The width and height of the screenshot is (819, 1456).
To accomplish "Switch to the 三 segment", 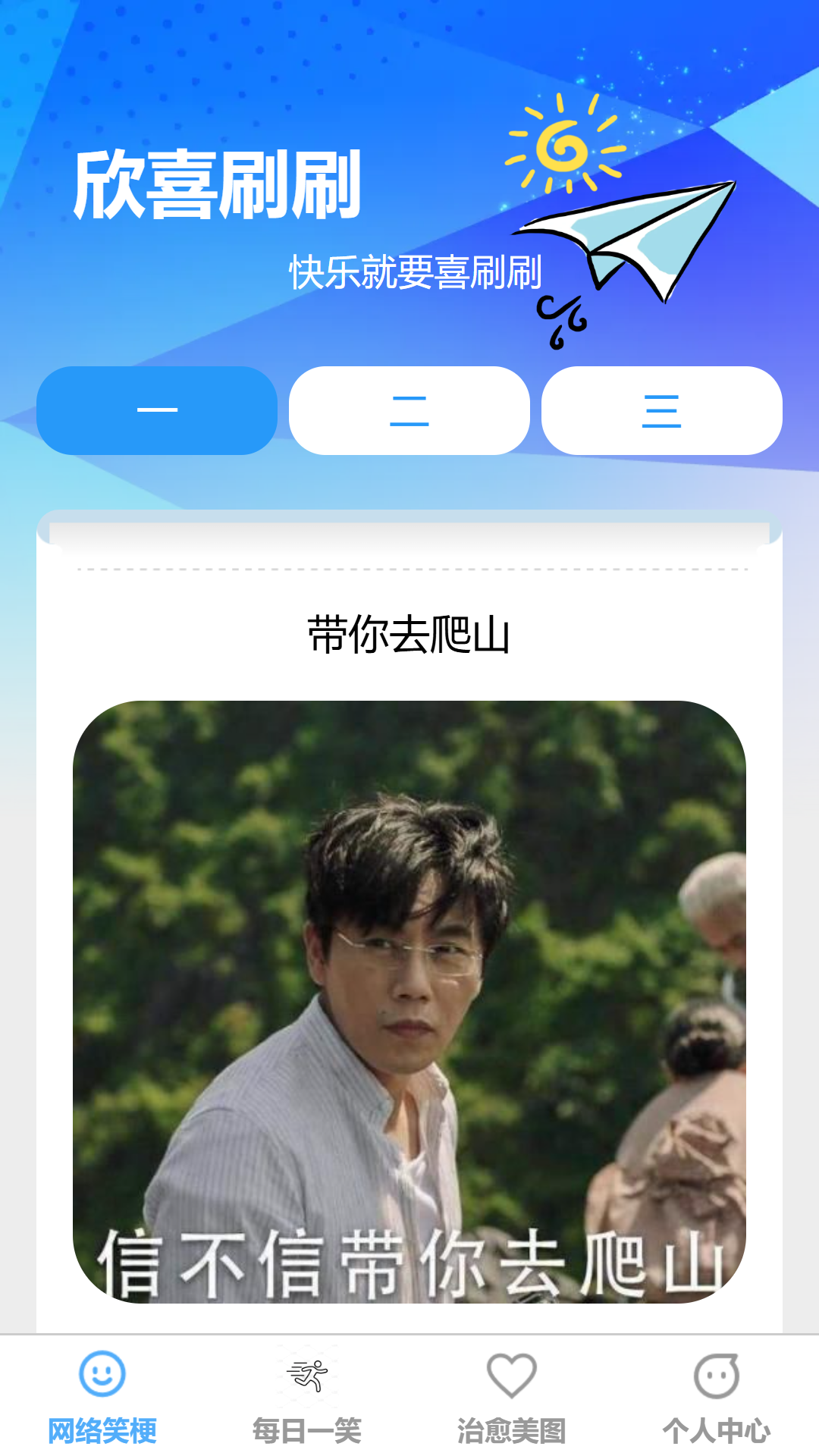I will coord(661,410).
